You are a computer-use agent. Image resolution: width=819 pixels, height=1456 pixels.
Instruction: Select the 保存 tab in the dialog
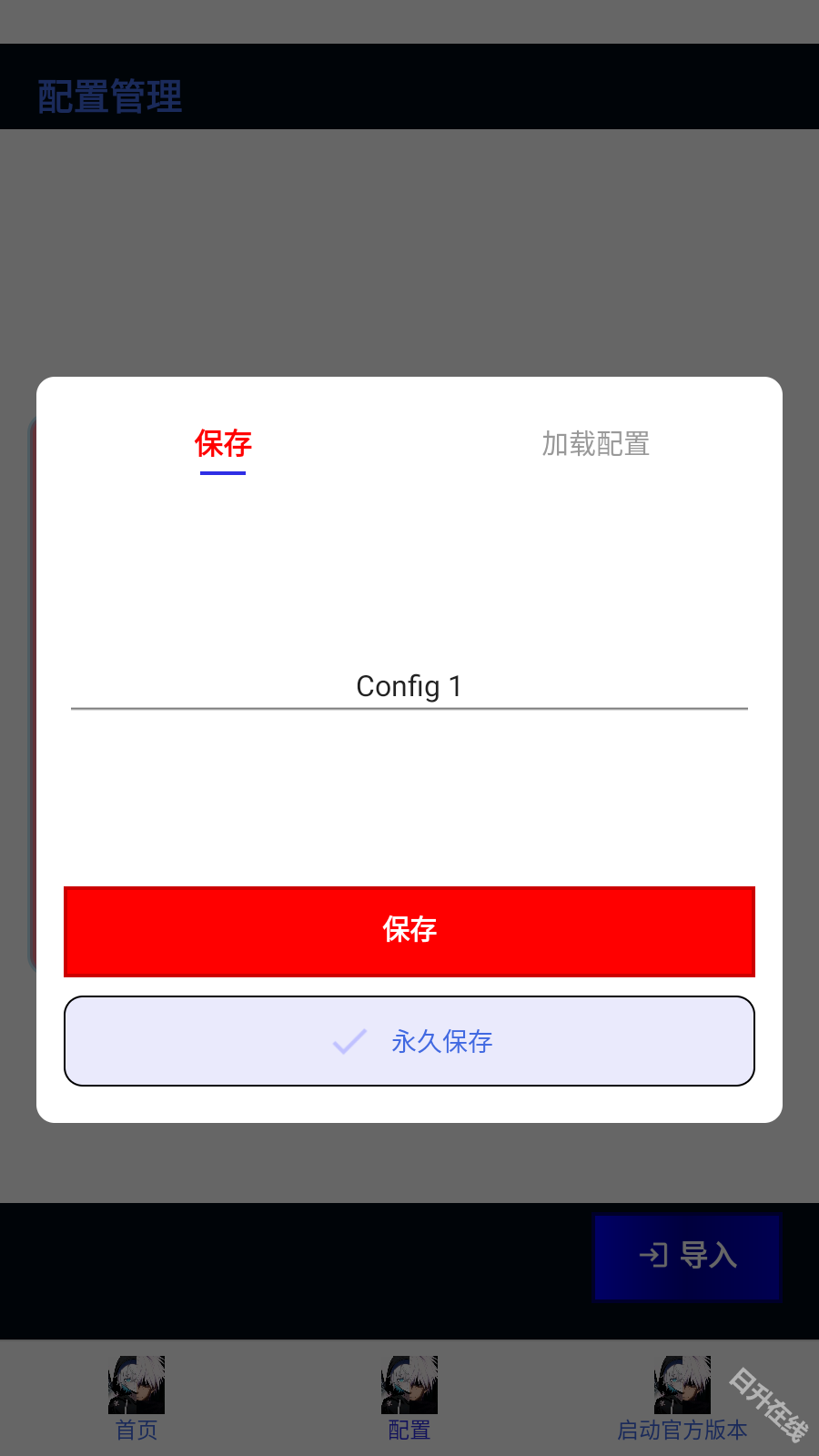(223, 444)
